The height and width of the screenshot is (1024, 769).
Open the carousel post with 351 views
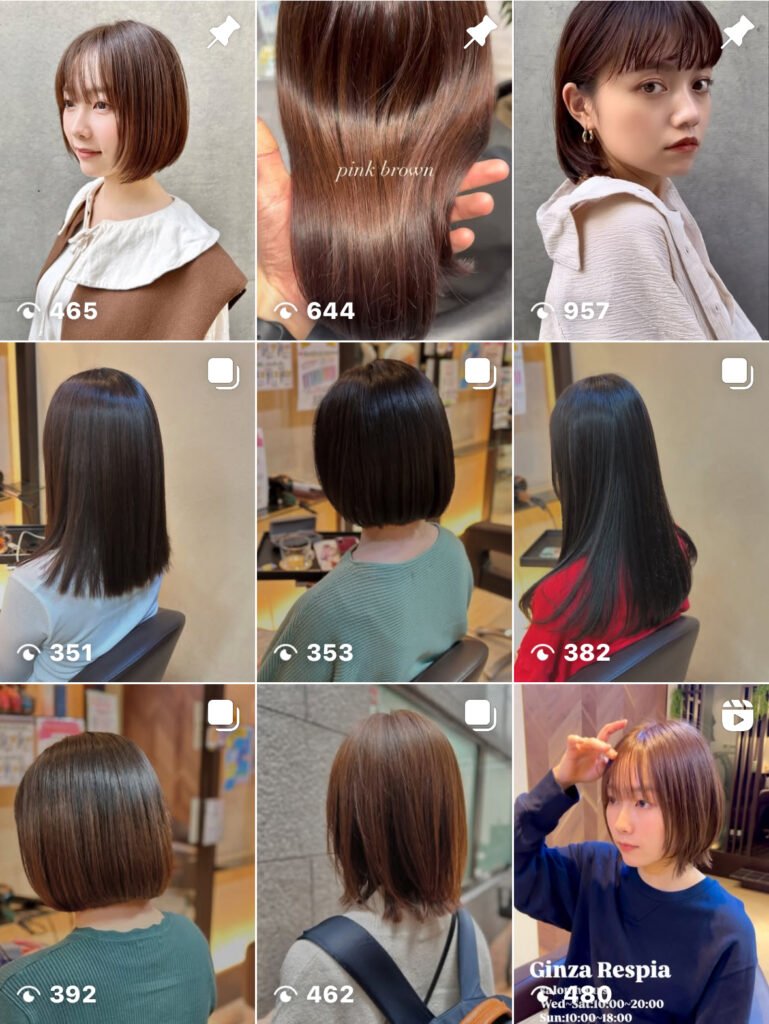point(127,512)
